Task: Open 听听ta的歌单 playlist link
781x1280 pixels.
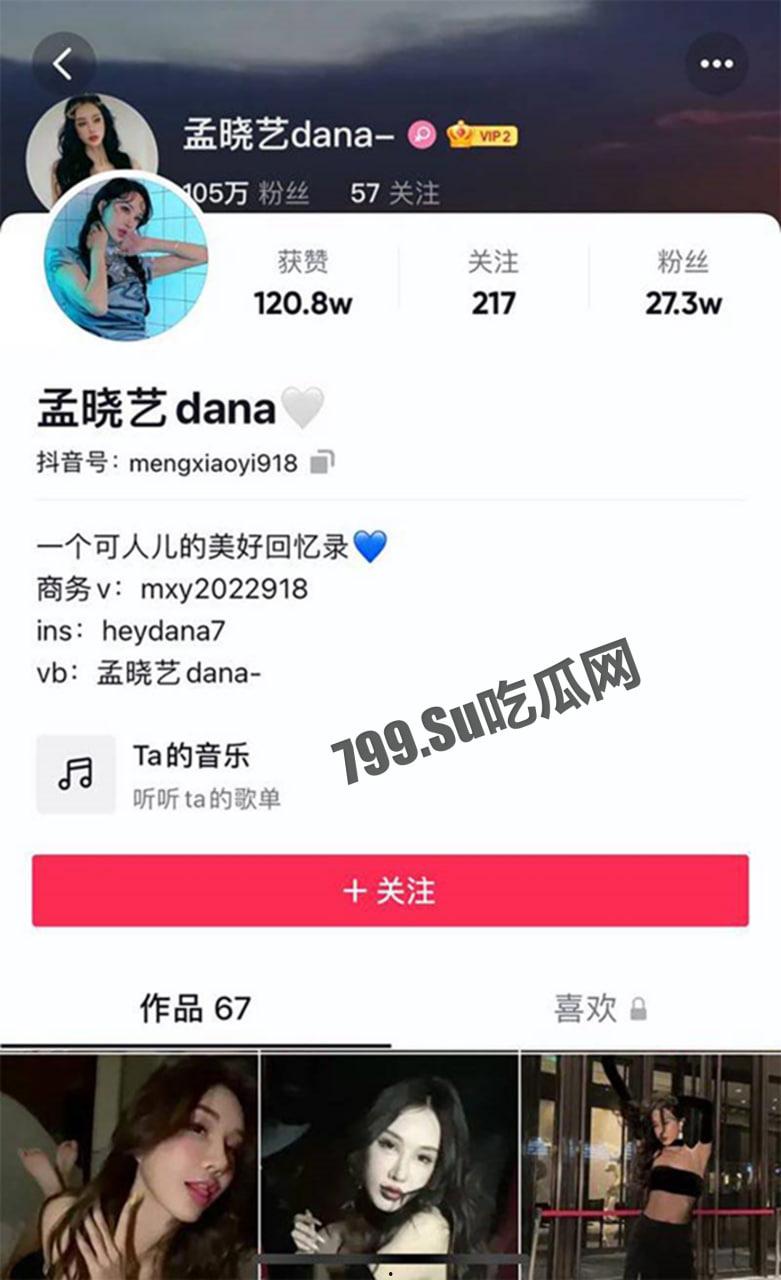Action: point(205,800)
